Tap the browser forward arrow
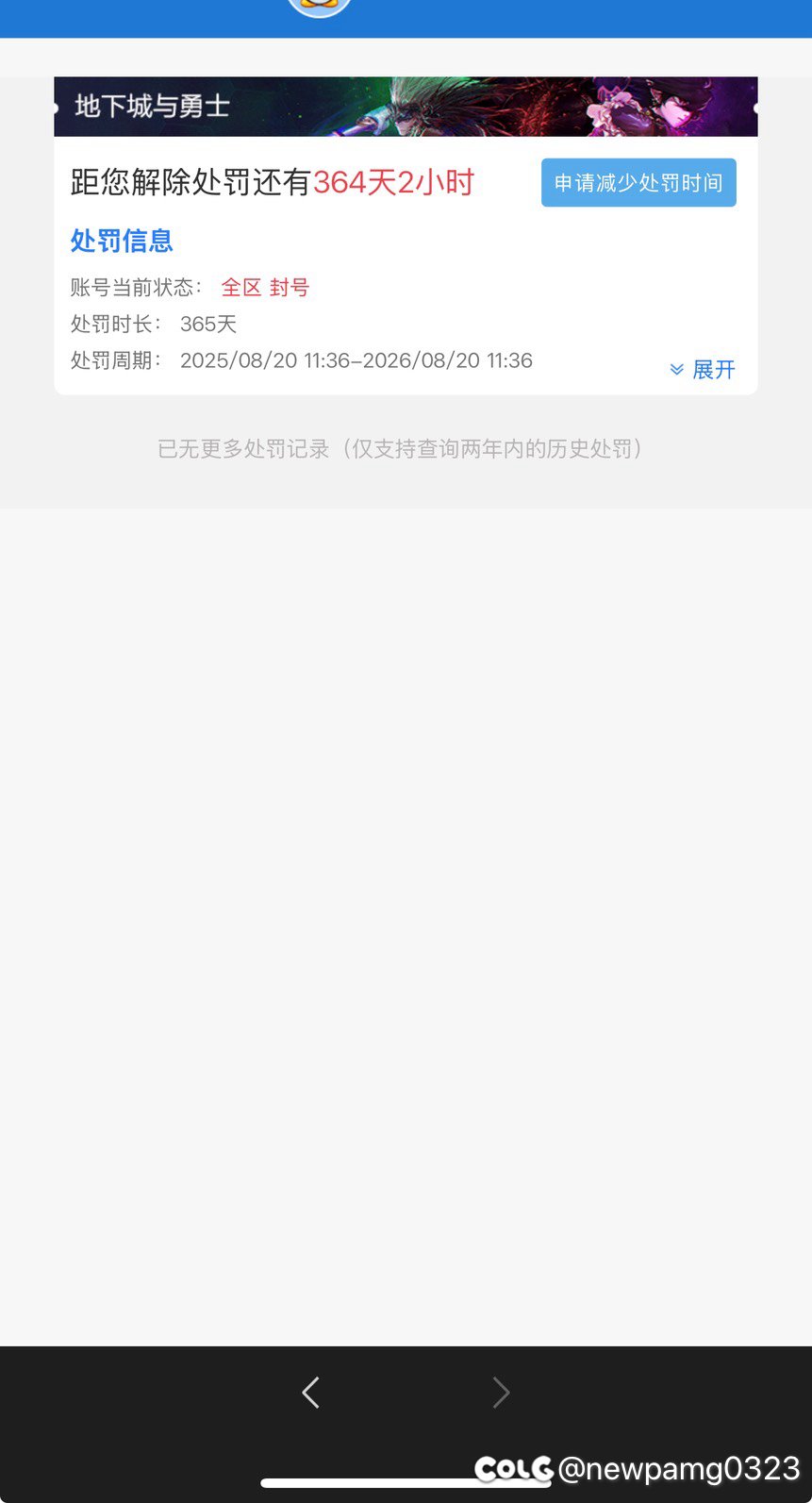812x1503 pixels. [x=501, y=1392]
